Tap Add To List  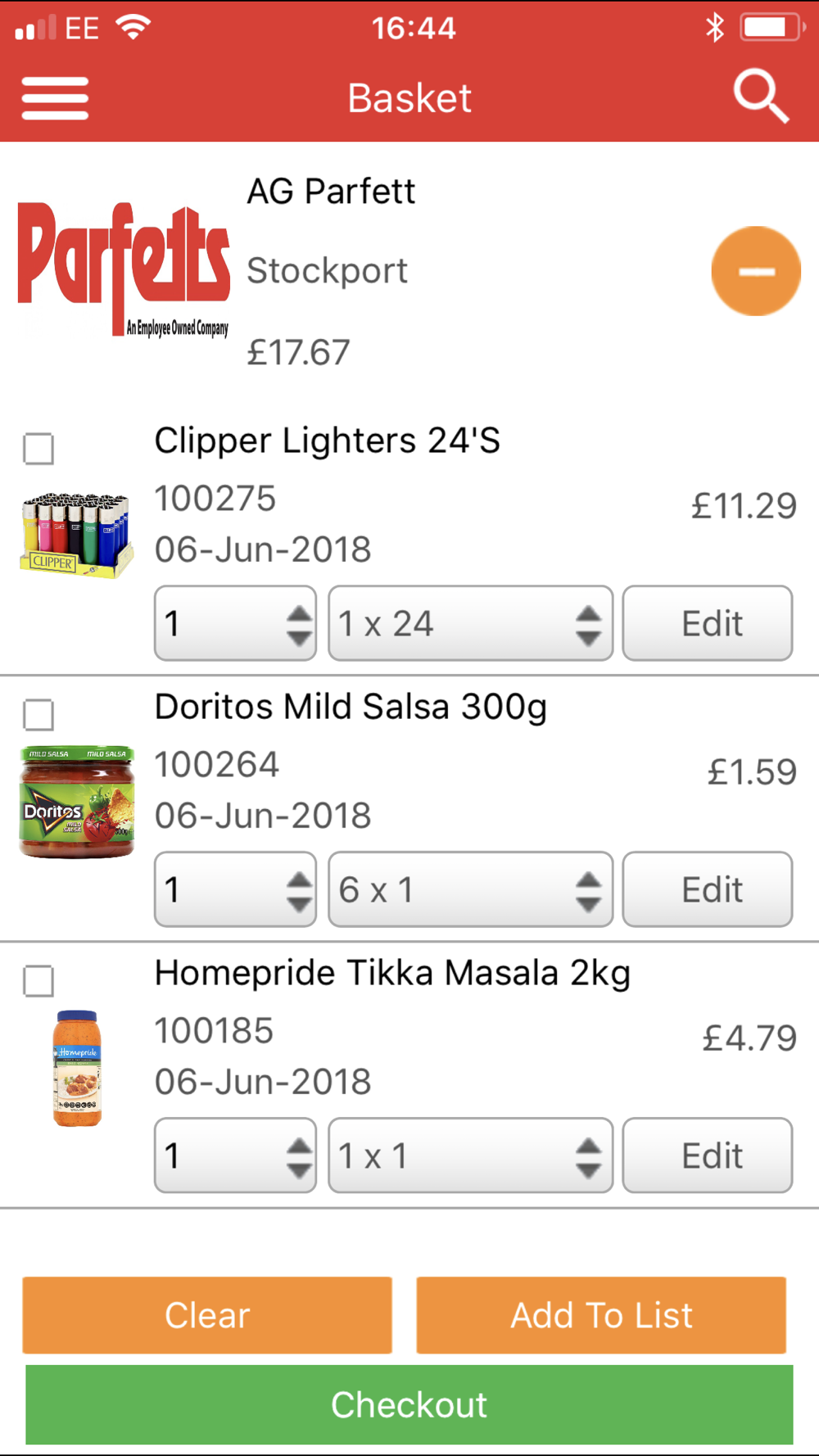click(x=601, y=1315)
